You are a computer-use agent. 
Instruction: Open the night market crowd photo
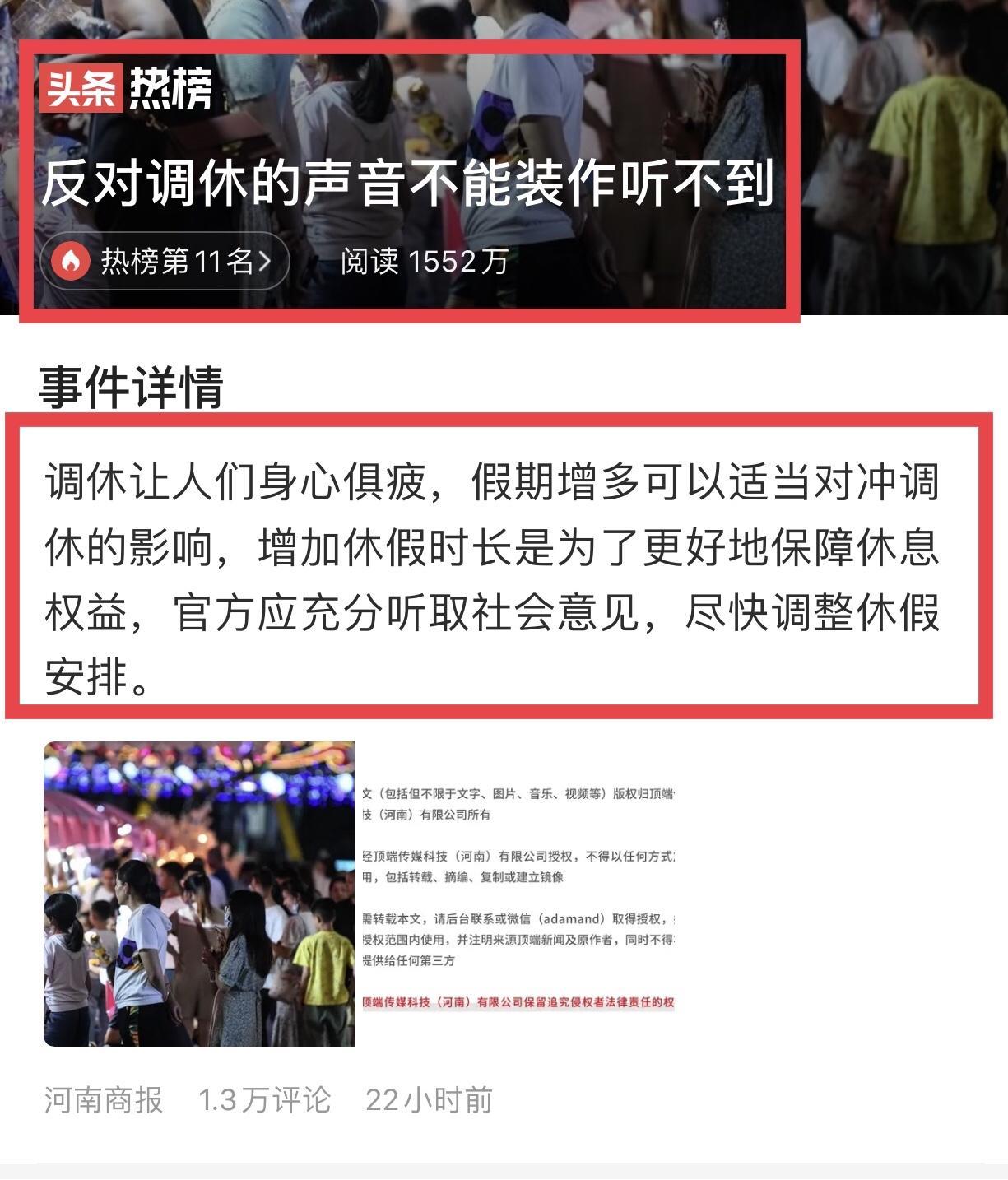click(x=199, y=894)
